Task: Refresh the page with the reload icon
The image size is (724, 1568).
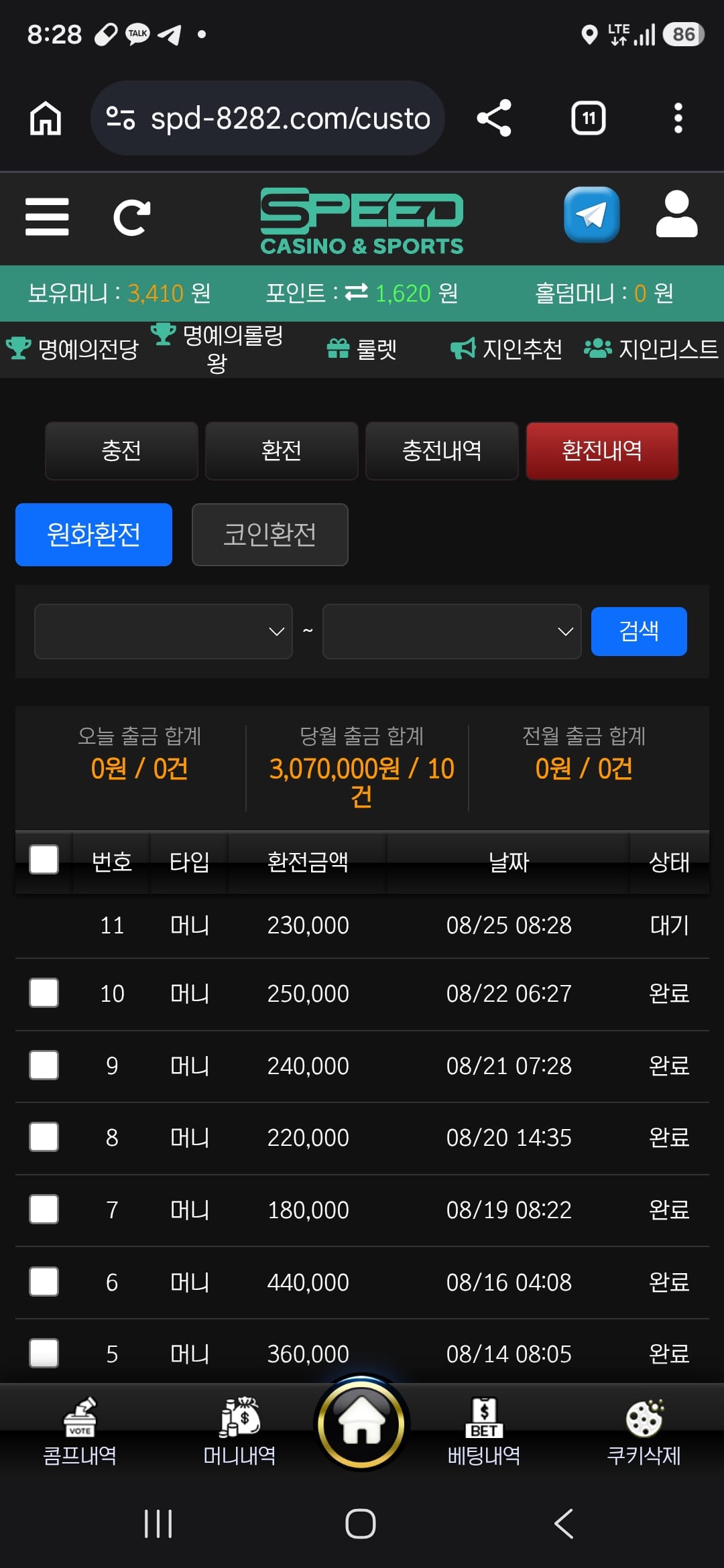Action: pos(131,217)
